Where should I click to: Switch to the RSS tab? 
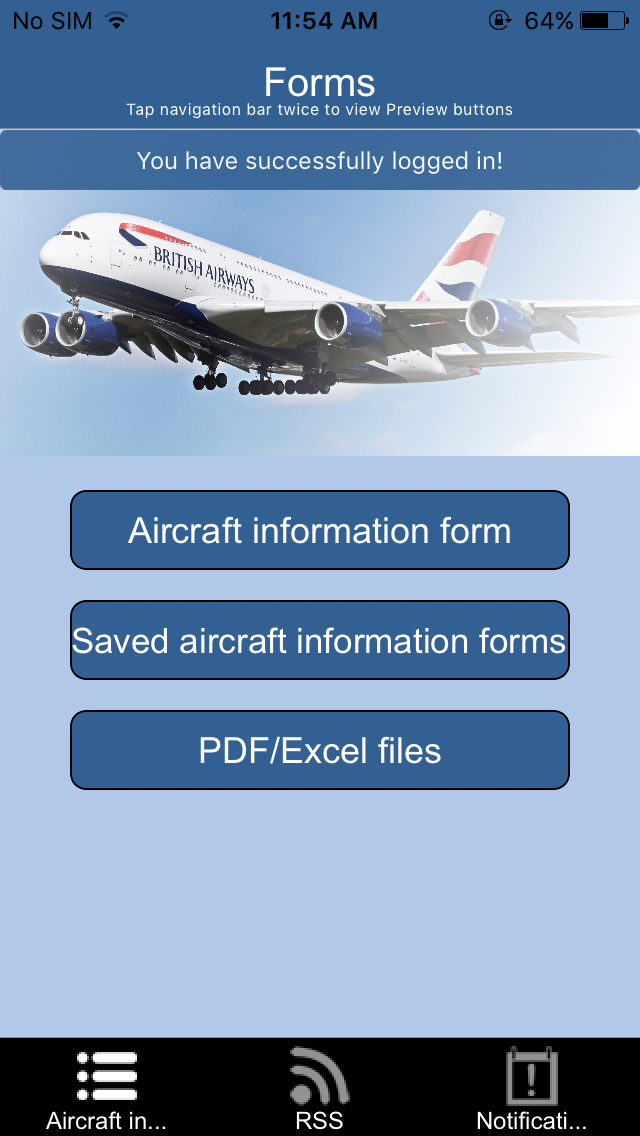point(320,1088)
